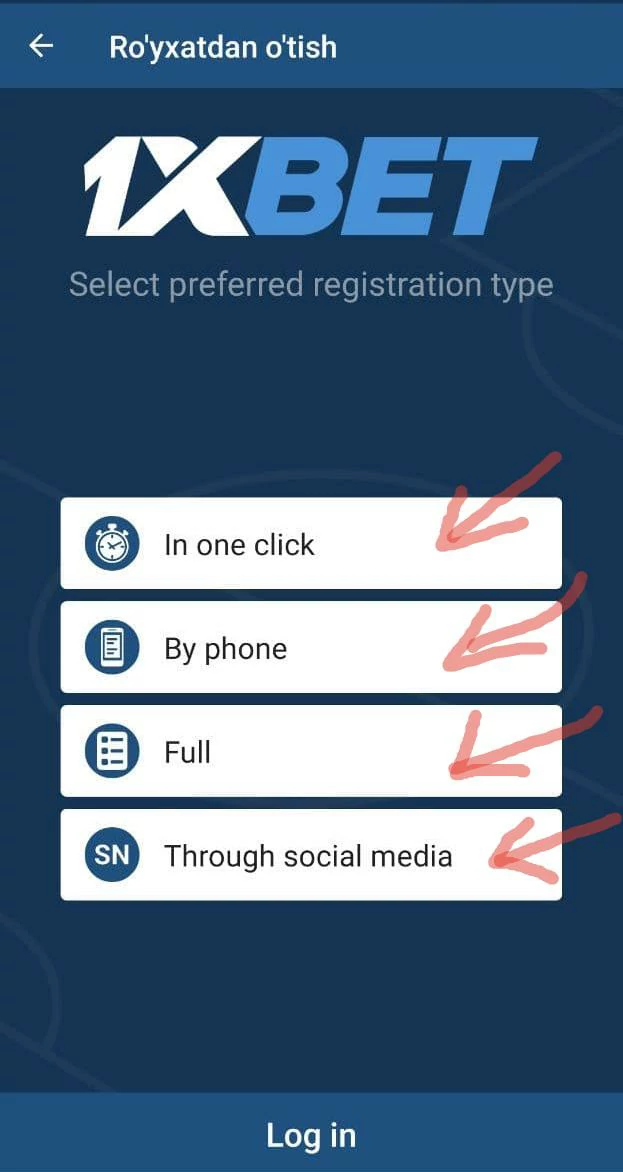Register Through social media

coord(310,856)
